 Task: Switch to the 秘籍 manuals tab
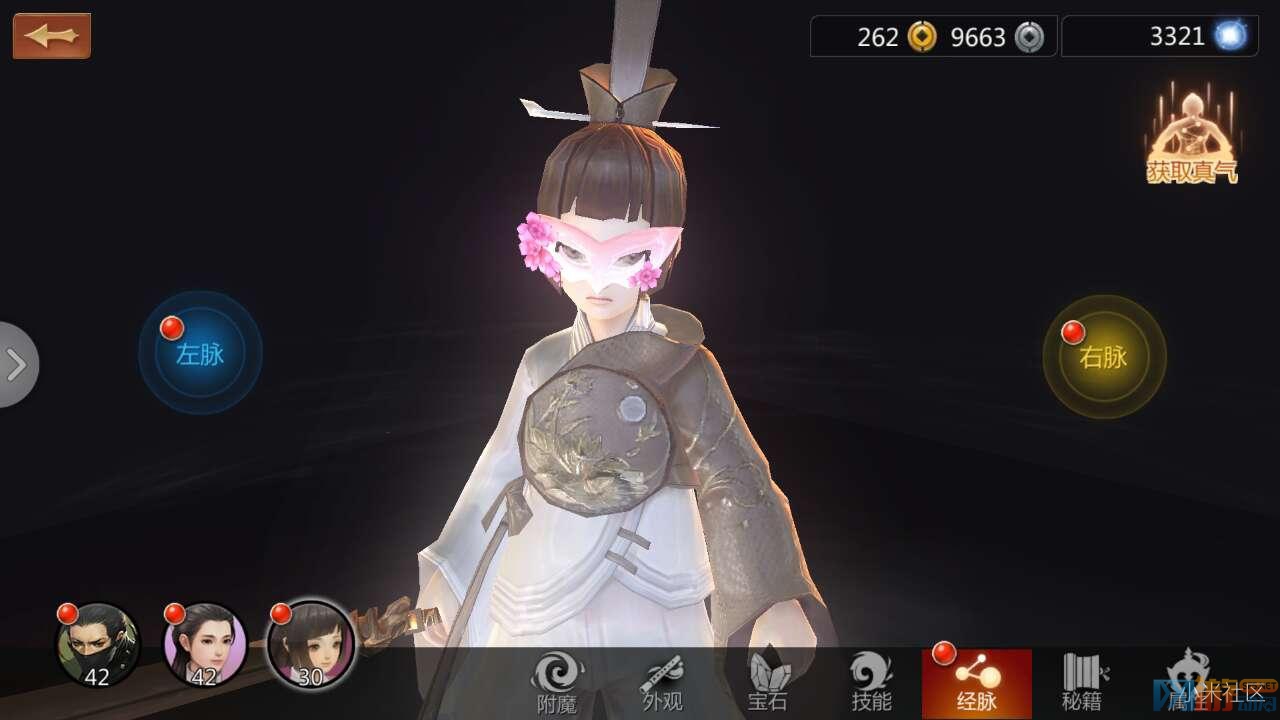[1082, 684]
